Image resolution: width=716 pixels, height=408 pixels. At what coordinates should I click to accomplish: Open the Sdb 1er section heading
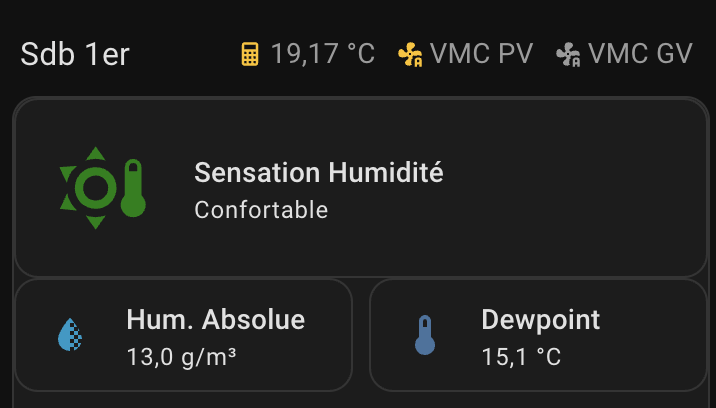(75, 54)
